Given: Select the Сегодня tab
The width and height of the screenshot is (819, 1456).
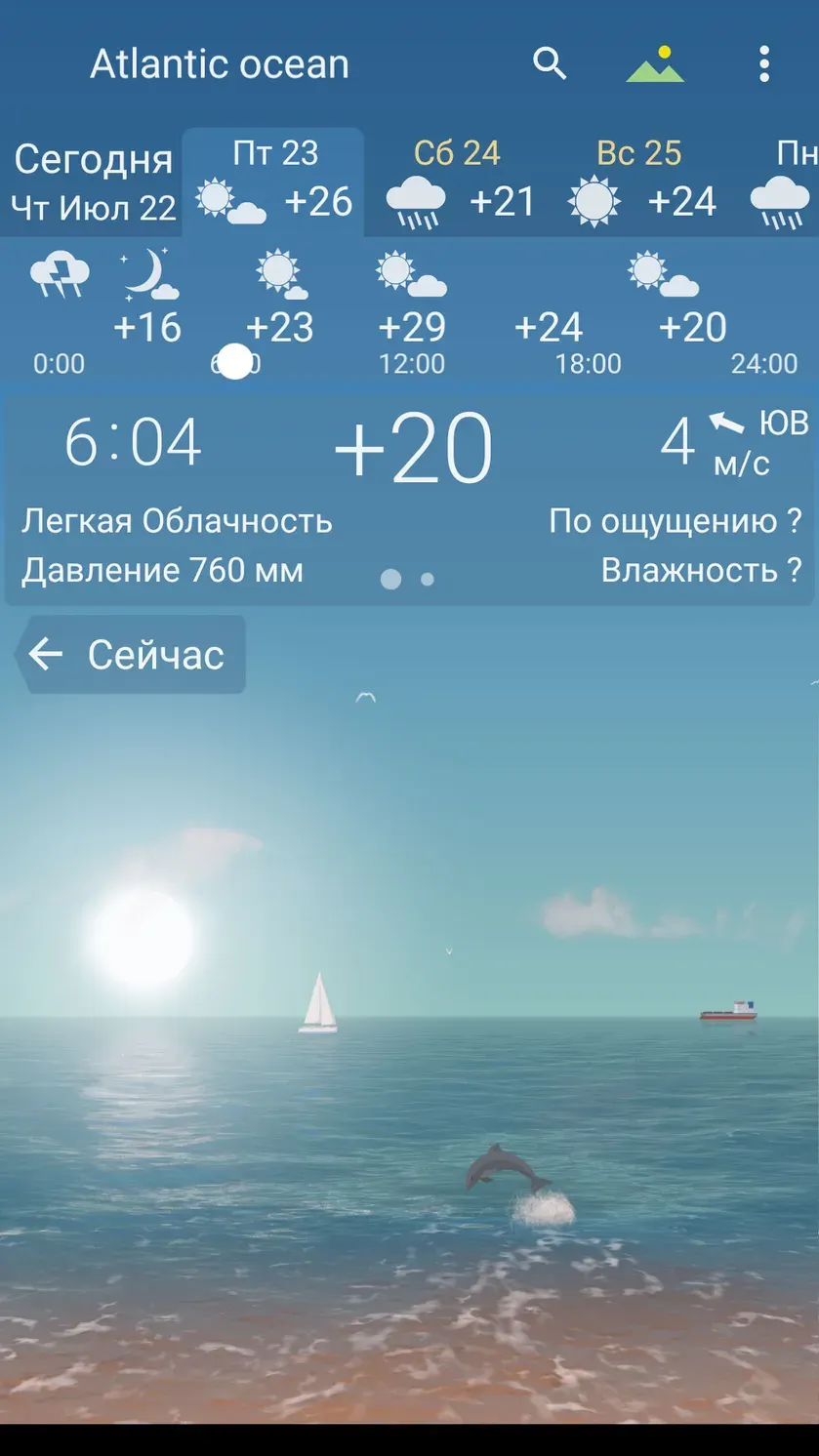Looking at the screenshot, I should coord(93,181).
